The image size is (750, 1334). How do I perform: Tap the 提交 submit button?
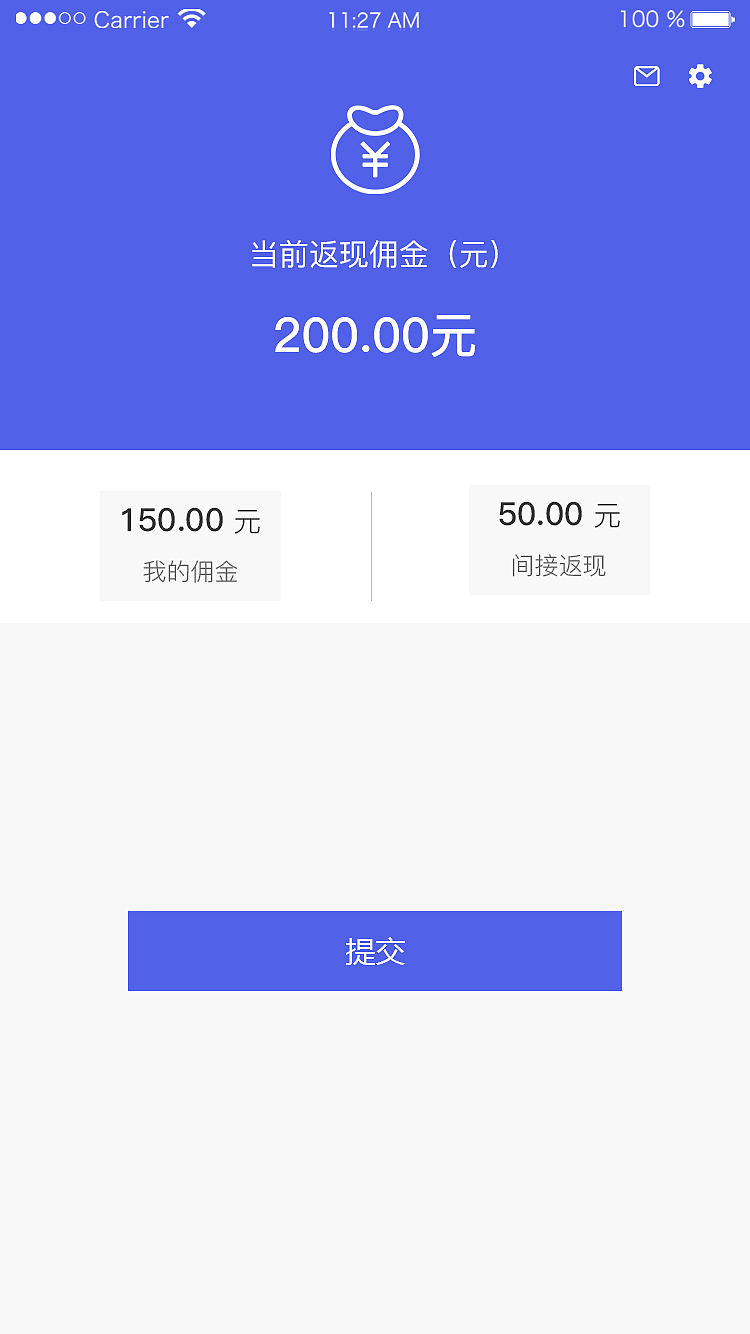[x=375, y=951]
